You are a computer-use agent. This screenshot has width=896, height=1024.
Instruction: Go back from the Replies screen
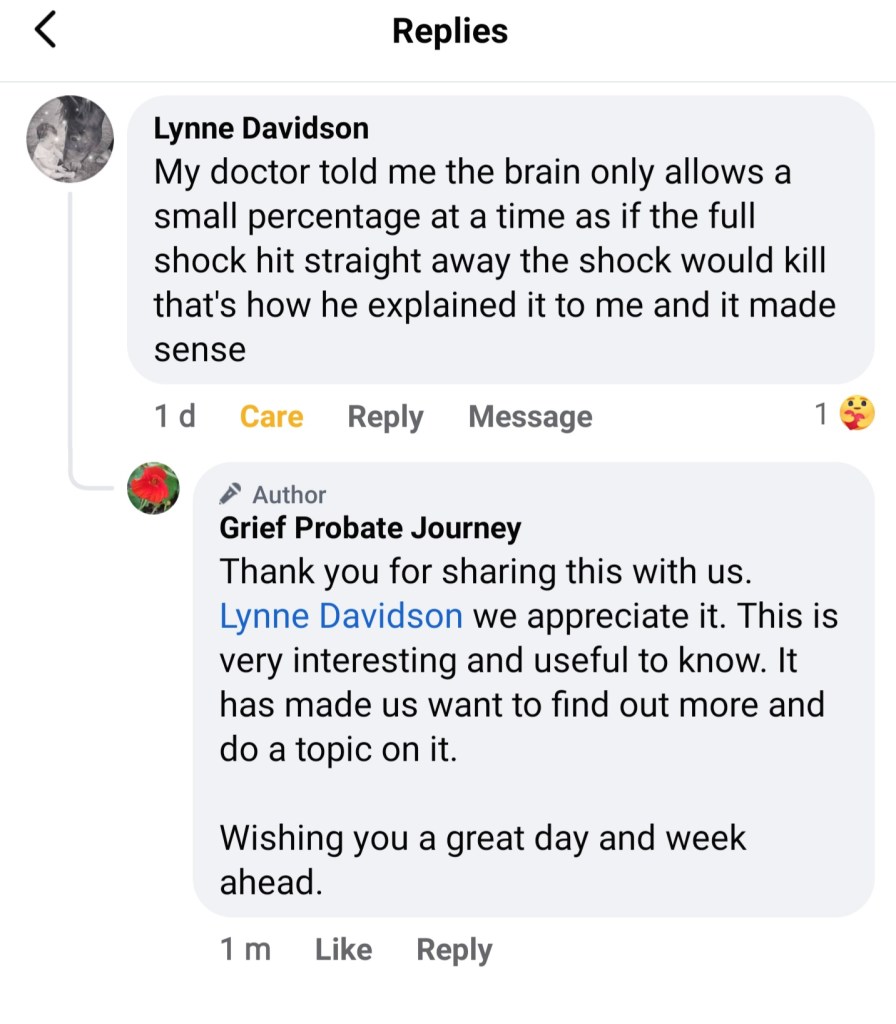[x=46, y=31]
